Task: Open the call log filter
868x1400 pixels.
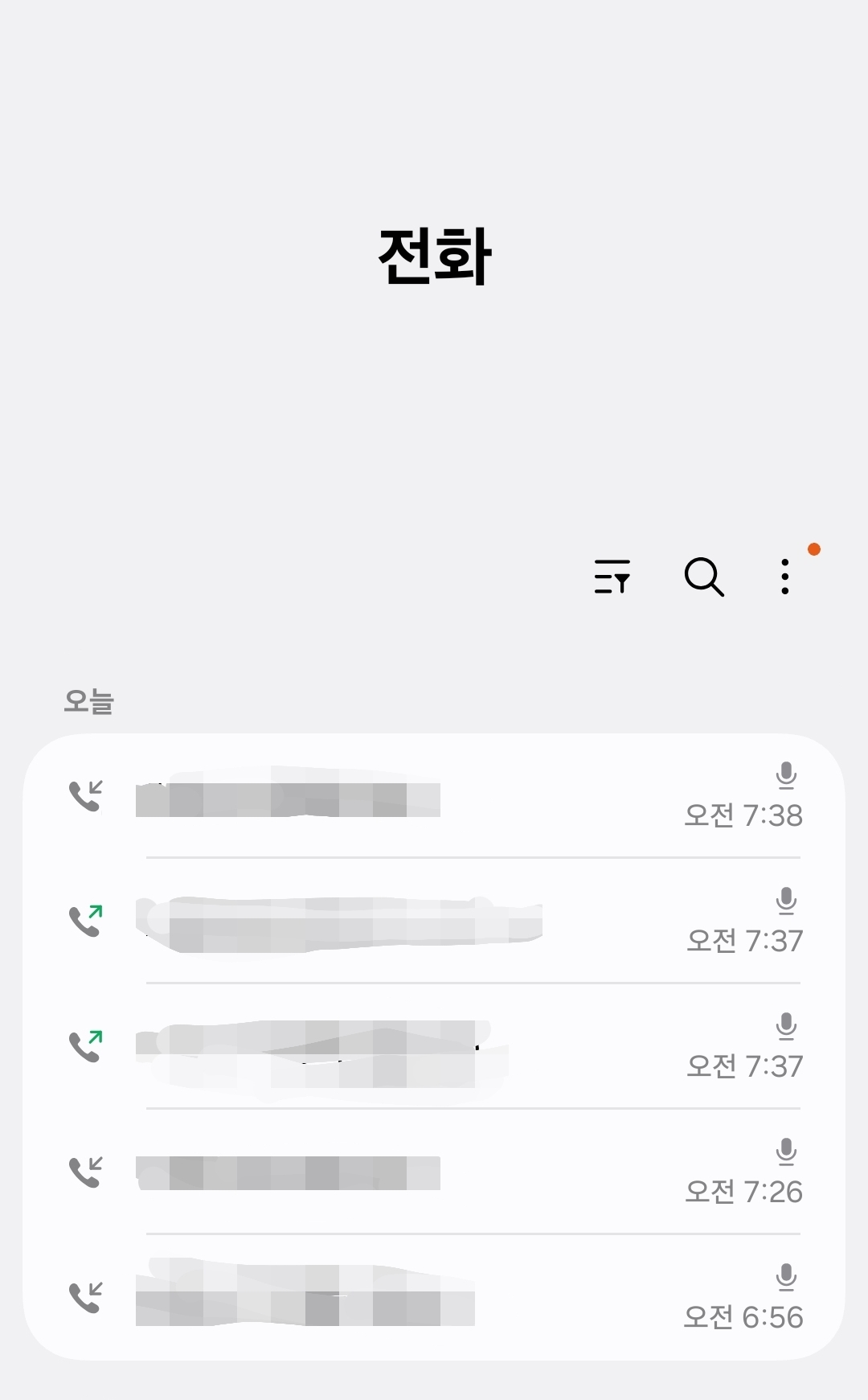Action: coord(612,577)
